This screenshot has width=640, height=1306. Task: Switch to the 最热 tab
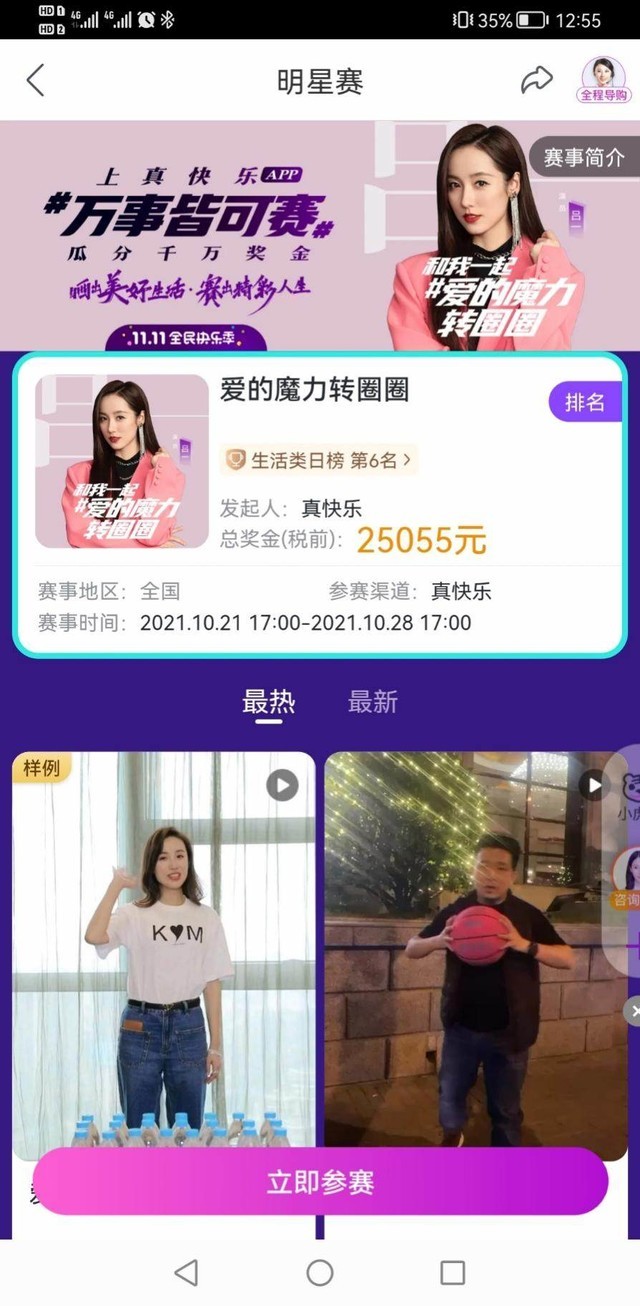(268, 702)
